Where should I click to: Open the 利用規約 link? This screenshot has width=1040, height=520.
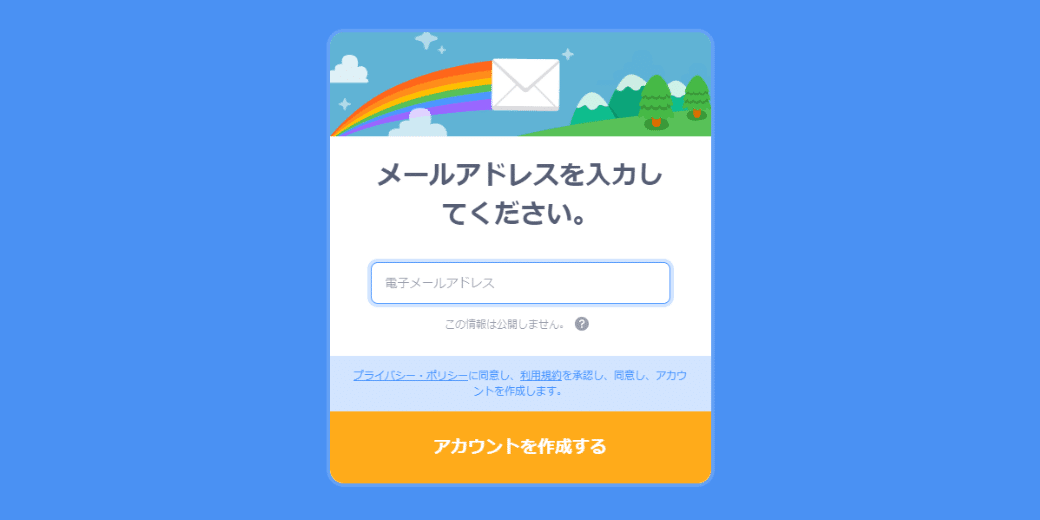pos(540,375)
